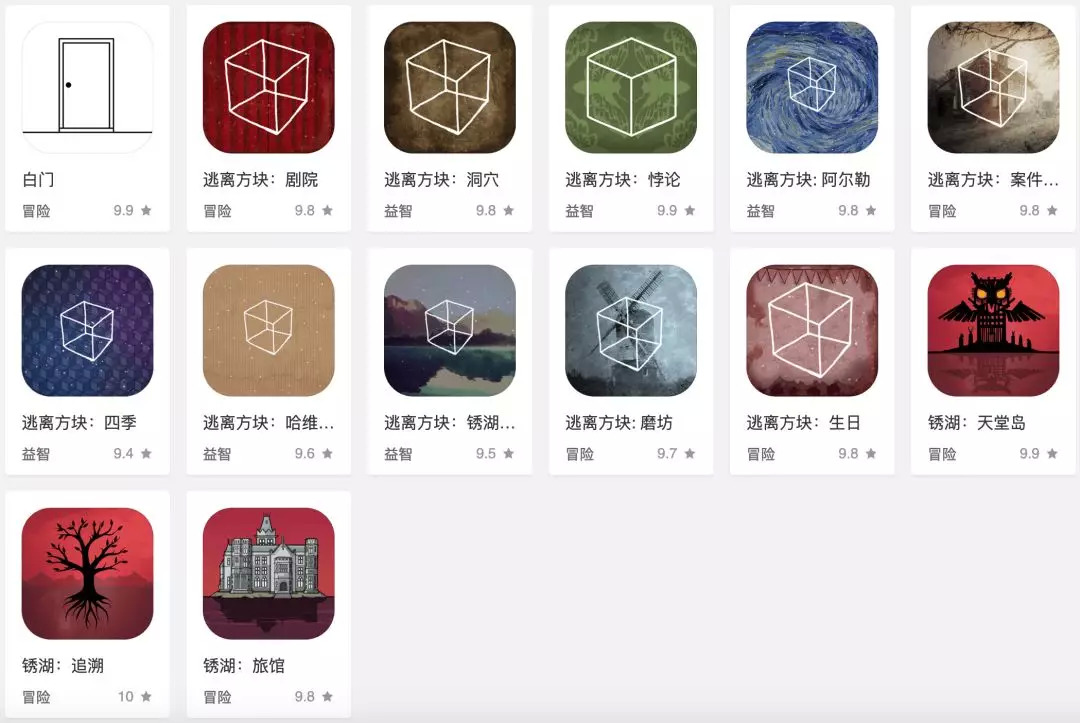Open 逃离方块：生日 game card
Image resolution: width=1080 pixels, height=723 pixels.
point(811,330)
